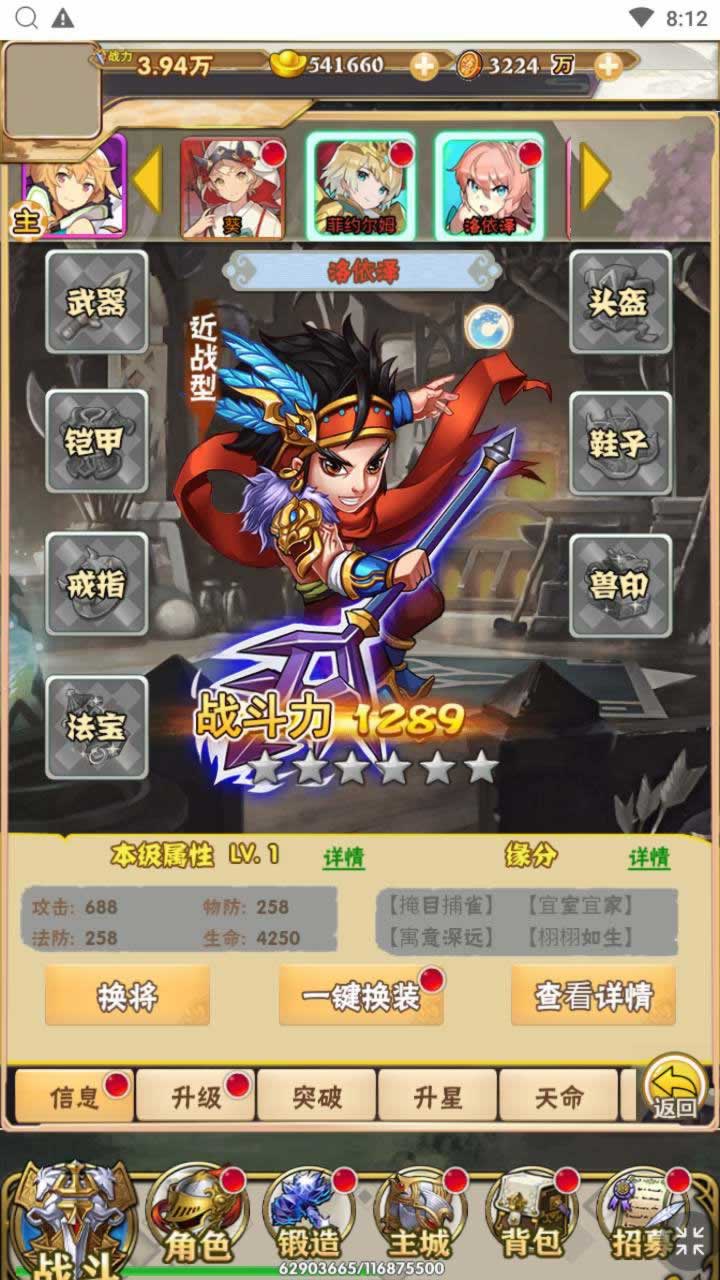Open the 武器 weapon equipment slot

96,301
